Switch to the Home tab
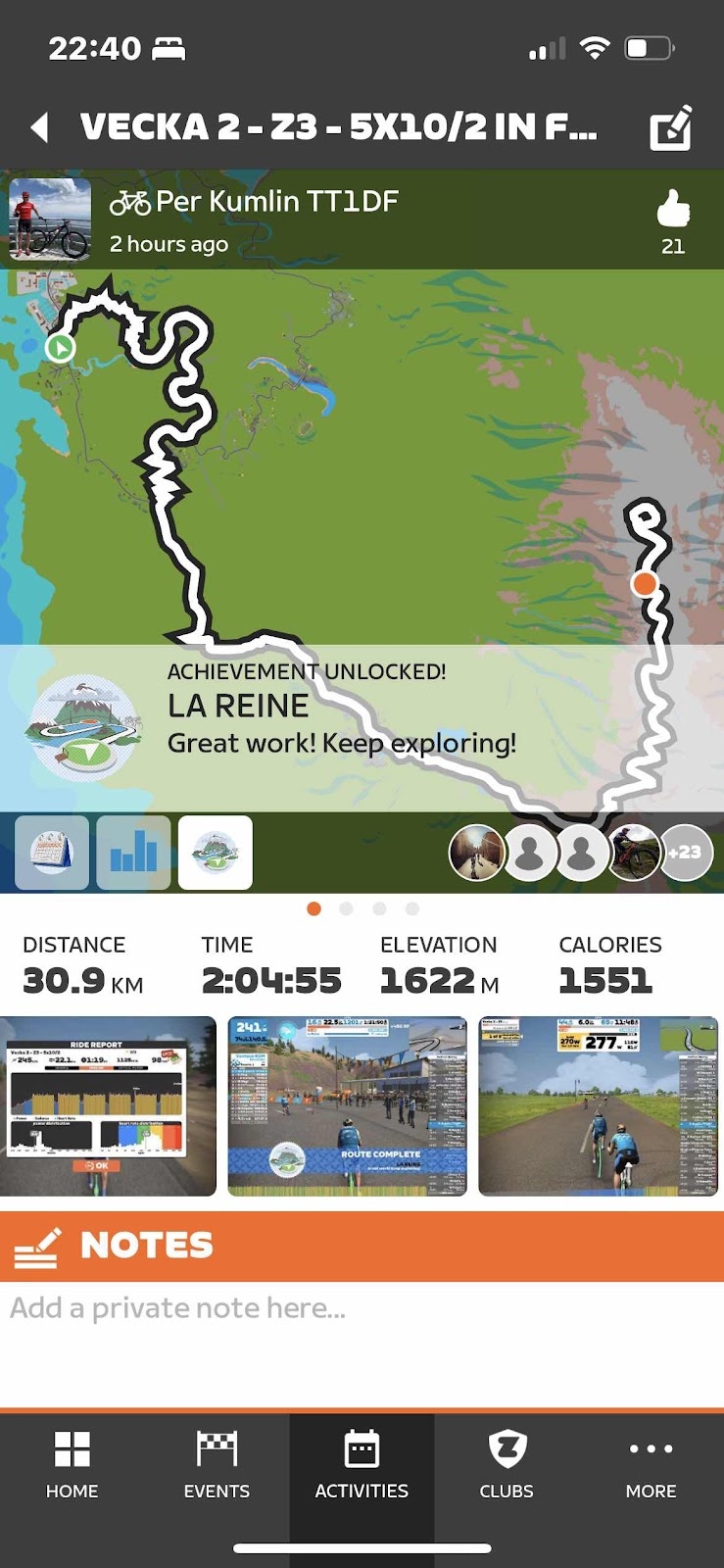Viewport: 724px width, 1568px height. pos(72,1465)
